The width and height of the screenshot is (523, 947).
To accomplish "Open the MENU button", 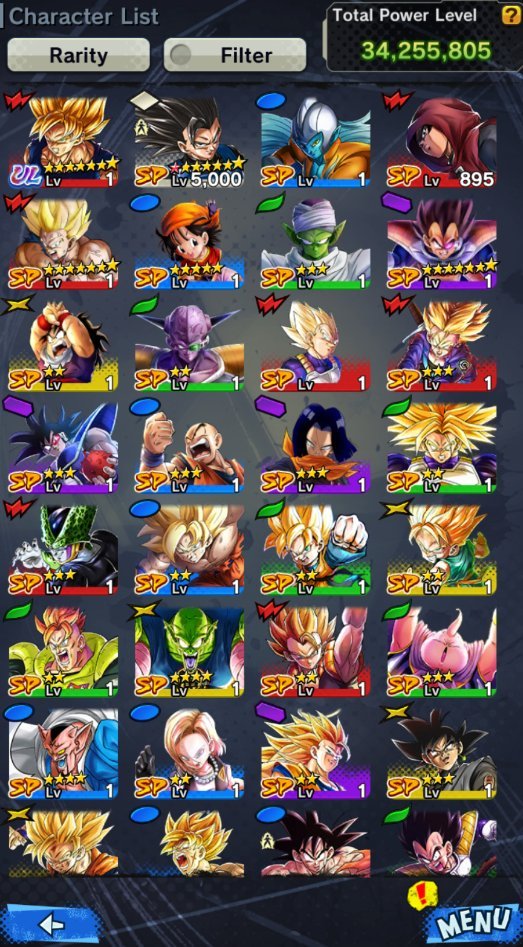I will [x=474, y=922].
